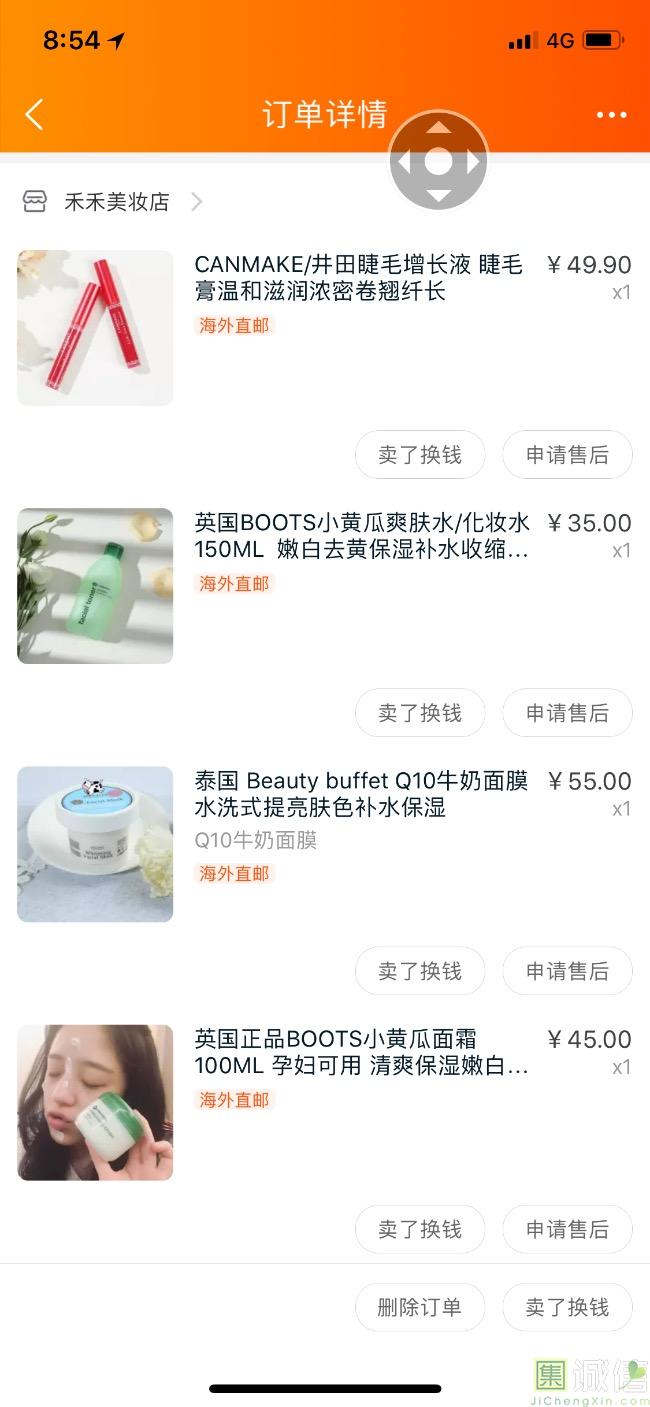Open the CANMAKE eyelash serum product

[358, 278]
